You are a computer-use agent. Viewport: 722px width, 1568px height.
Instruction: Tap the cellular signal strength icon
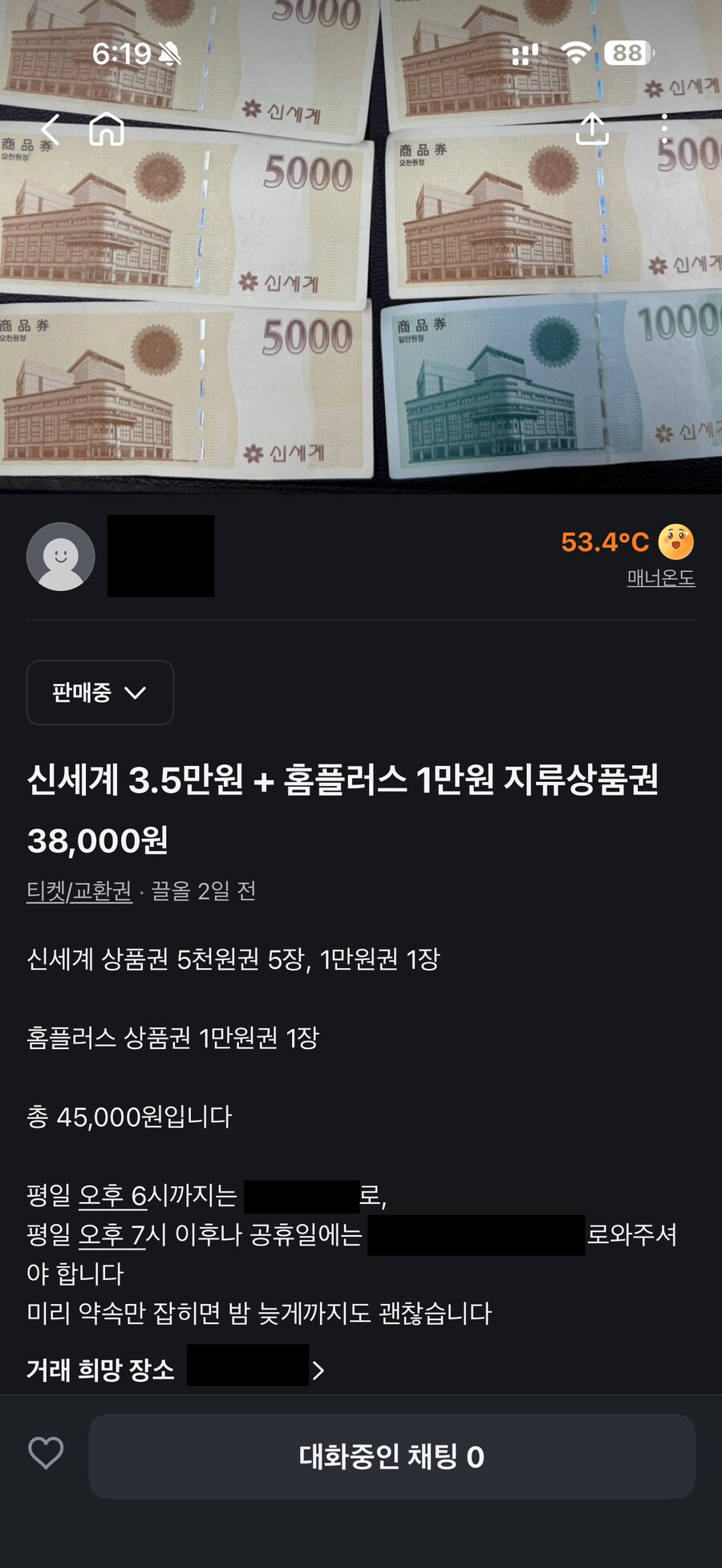tap(524, 51)
